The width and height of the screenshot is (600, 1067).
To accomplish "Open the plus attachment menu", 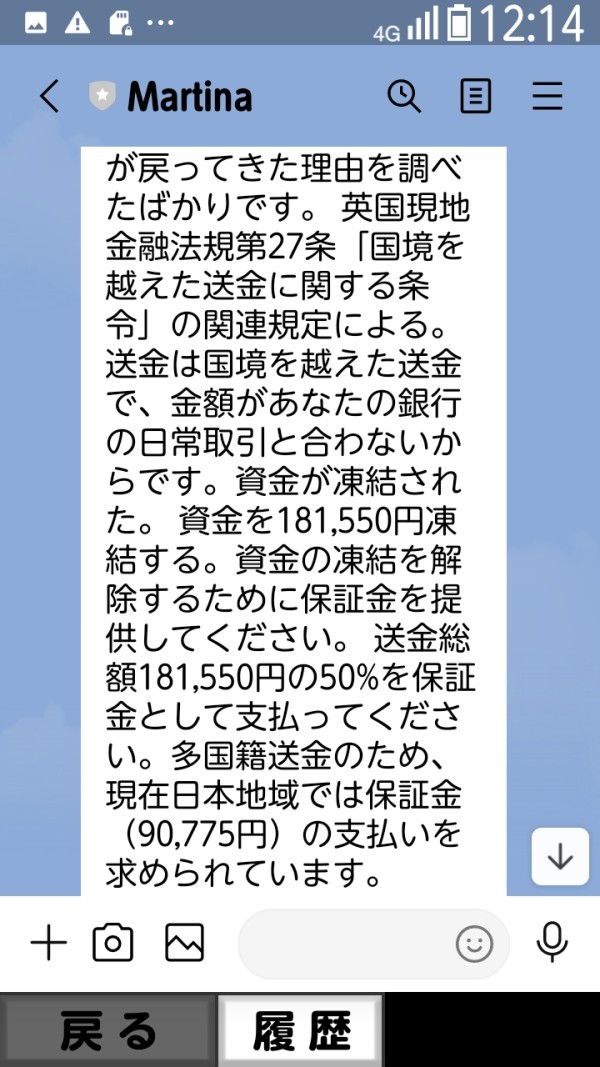I will pyautogui.click(x=49, y=943).
